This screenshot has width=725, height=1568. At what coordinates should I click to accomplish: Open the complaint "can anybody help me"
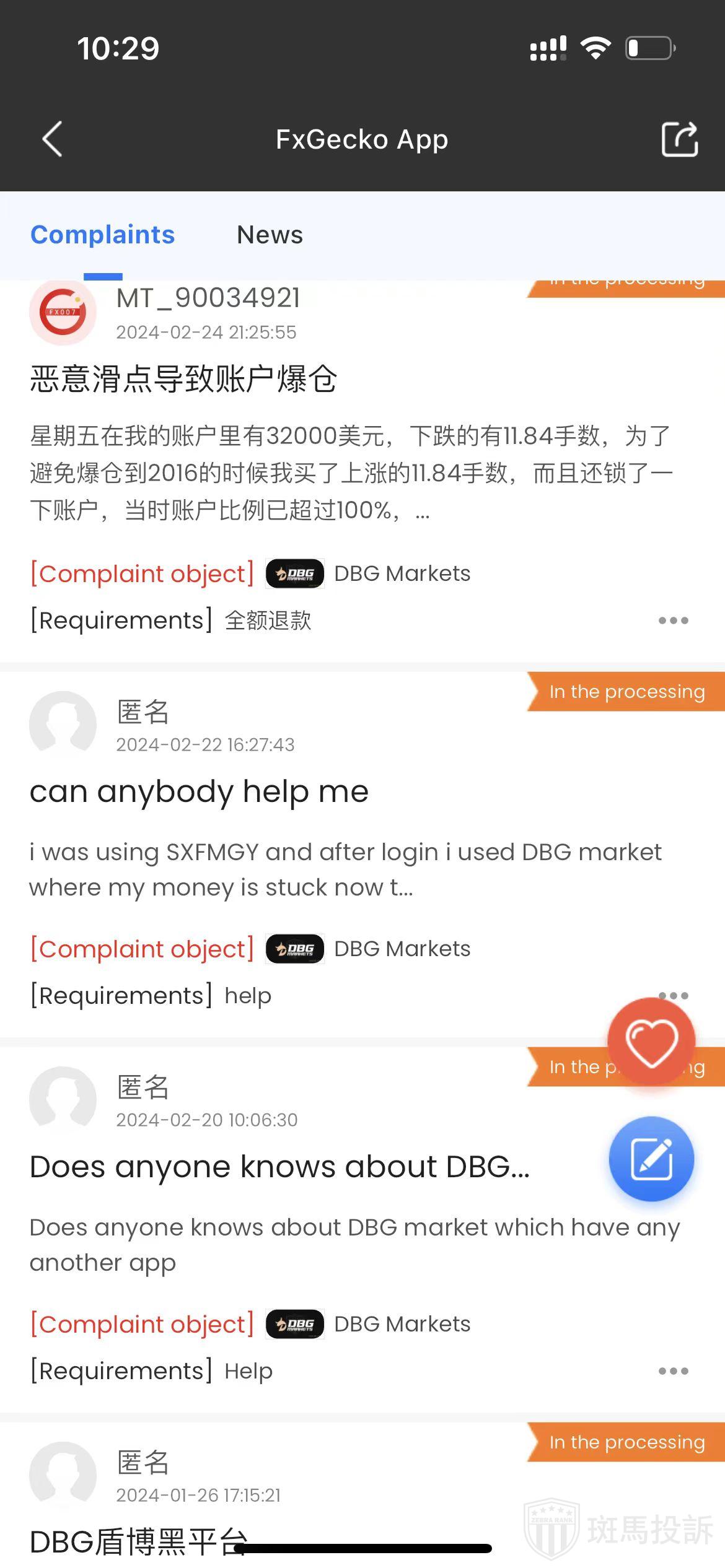point(199,792)
